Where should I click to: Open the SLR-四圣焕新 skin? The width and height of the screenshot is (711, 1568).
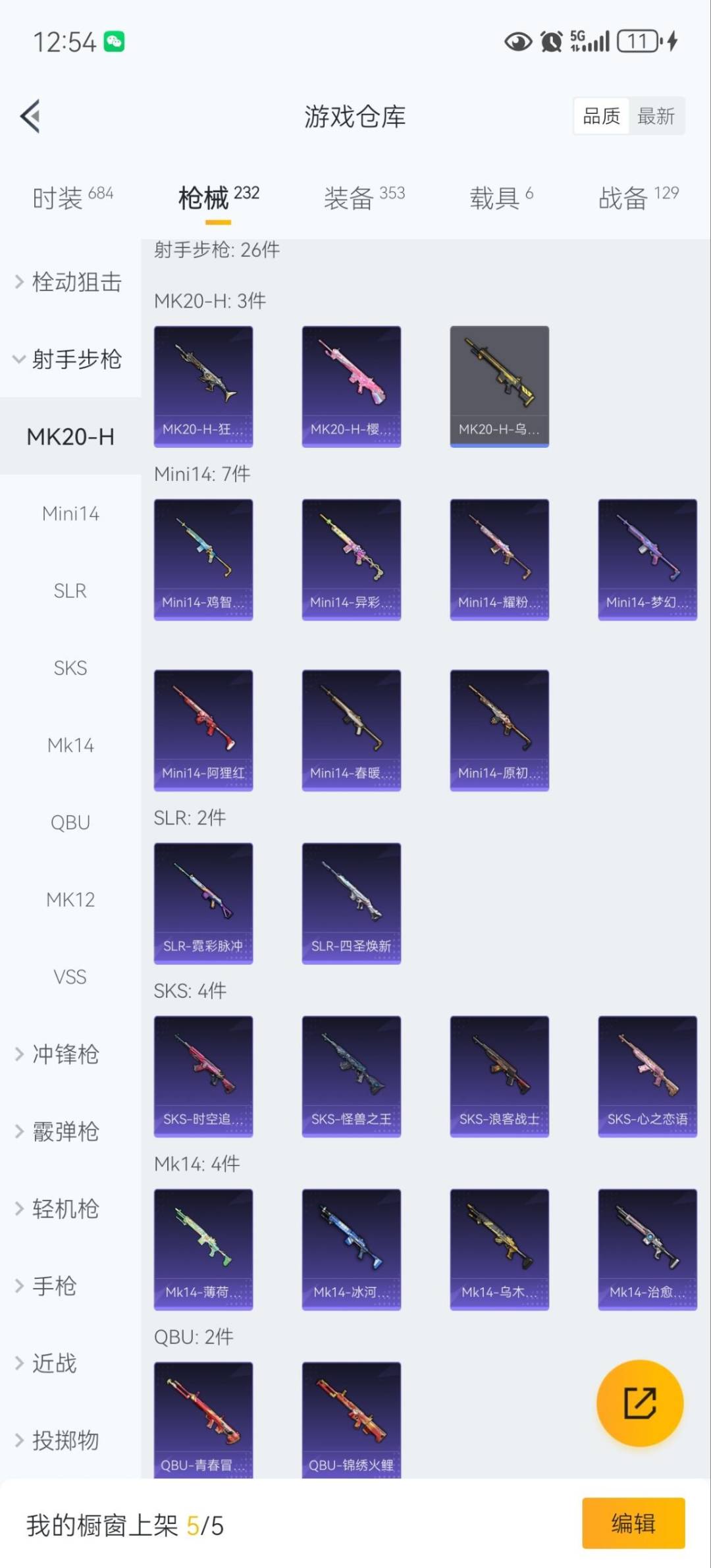[351, 904]
